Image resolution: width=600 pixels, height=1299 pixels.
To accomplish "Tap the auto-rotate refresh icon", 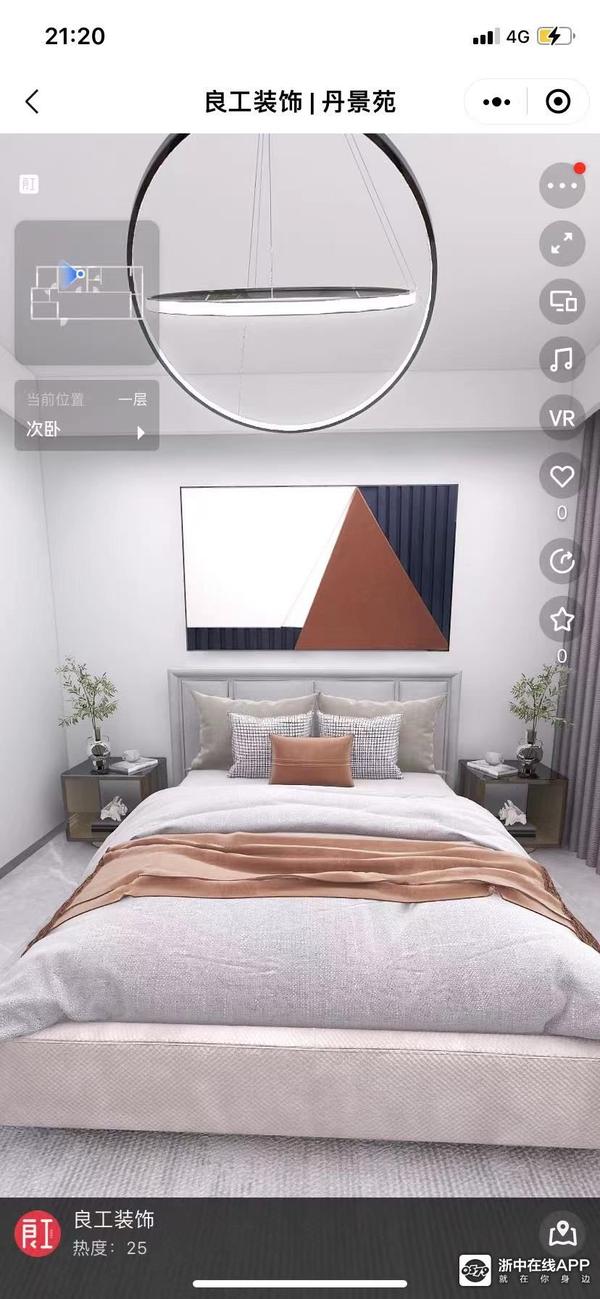I will pyautogui.click(x=562, y=562).
